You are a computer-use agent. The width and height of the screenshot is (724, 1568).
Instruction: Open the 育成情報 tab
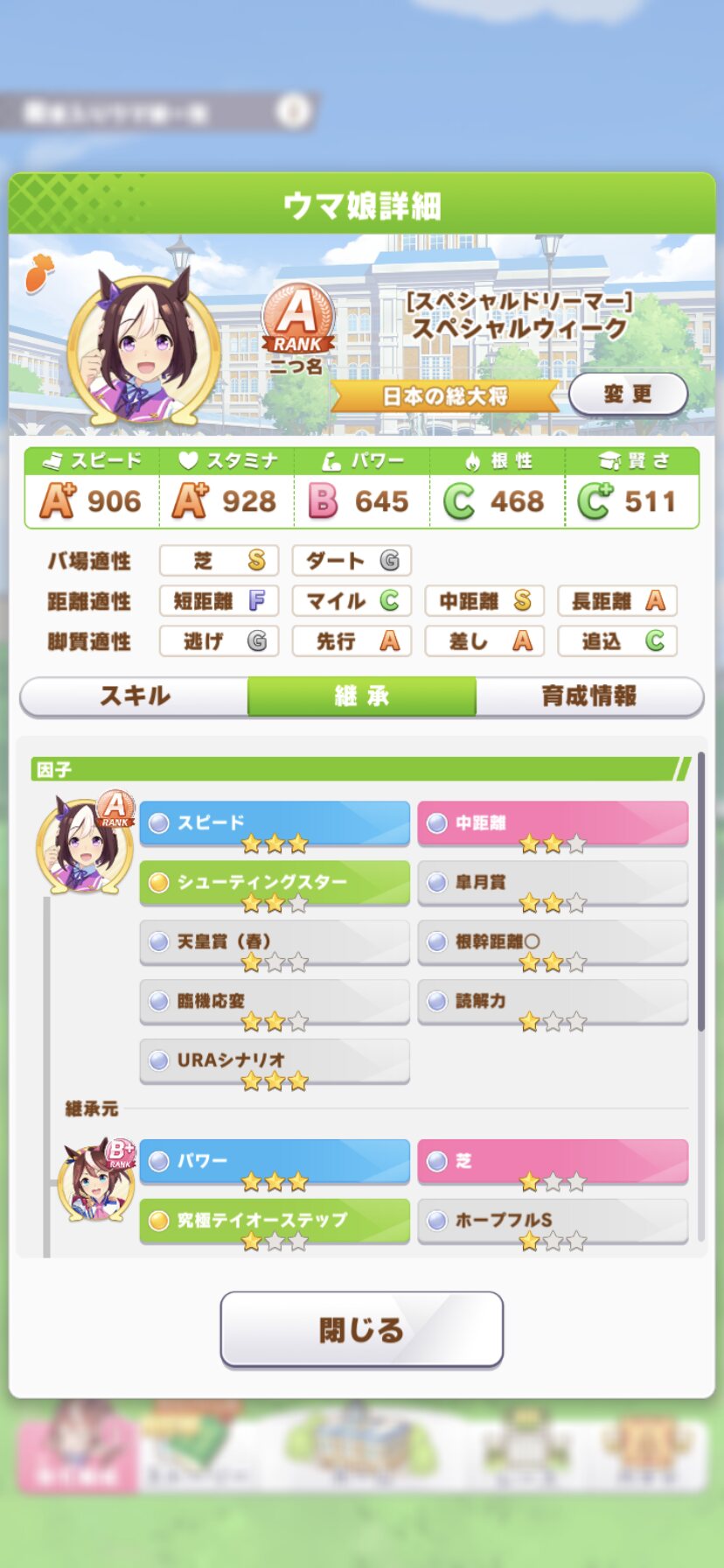(x=588, y=696)
